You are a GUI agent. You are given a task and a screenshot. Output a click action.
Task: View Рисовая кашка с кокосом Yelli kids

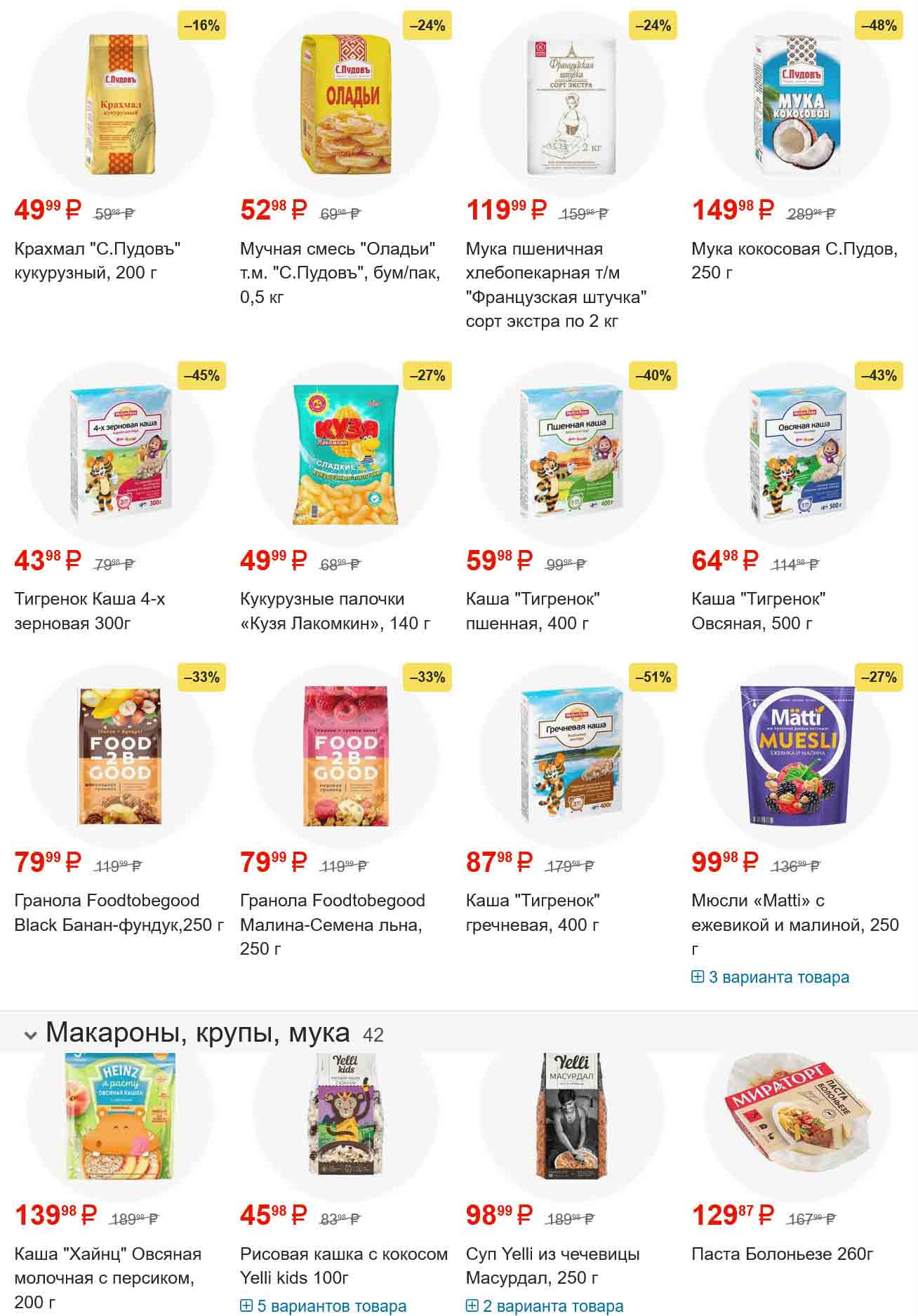343,1265
